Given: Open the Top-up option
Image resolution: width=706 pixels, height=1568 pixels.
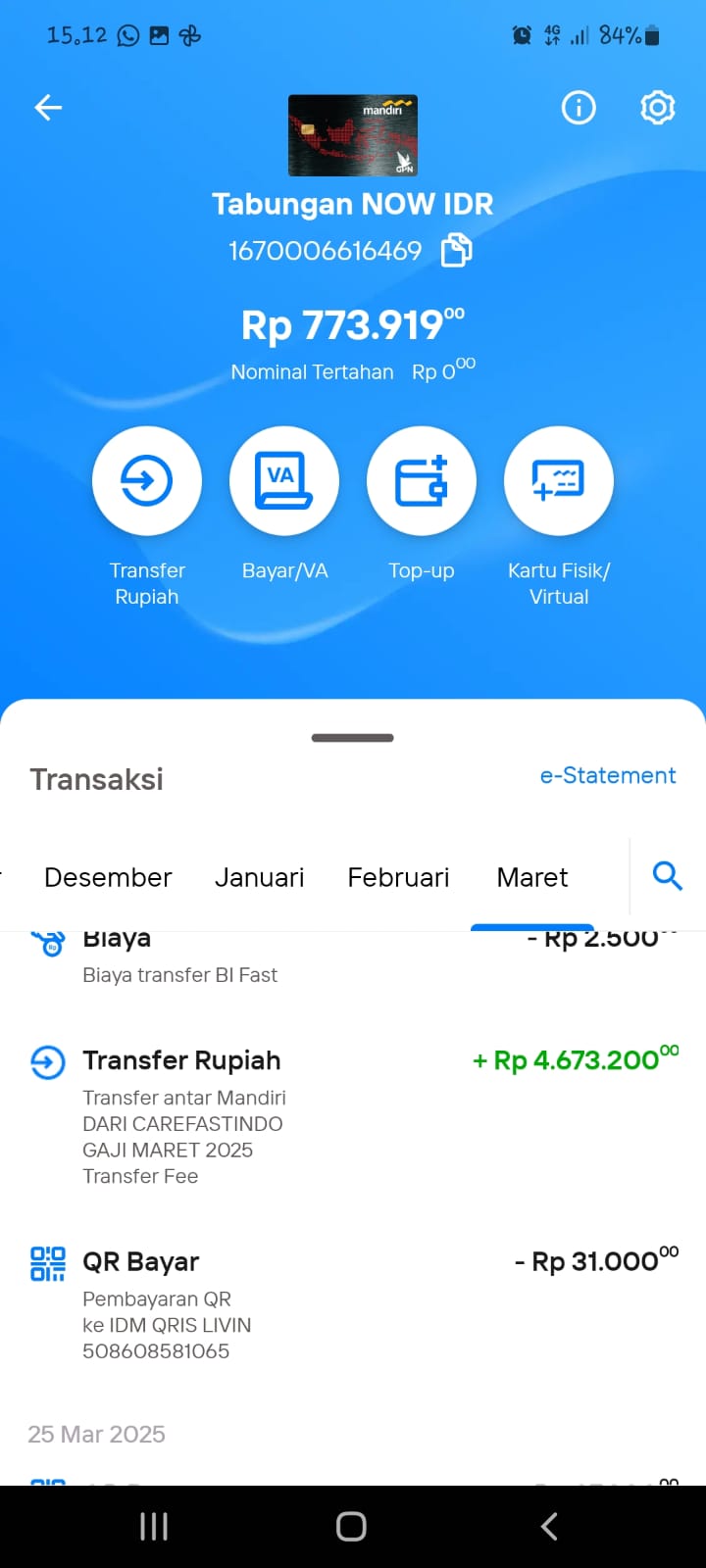Looking at the screenshot, I should click(422, 481).
